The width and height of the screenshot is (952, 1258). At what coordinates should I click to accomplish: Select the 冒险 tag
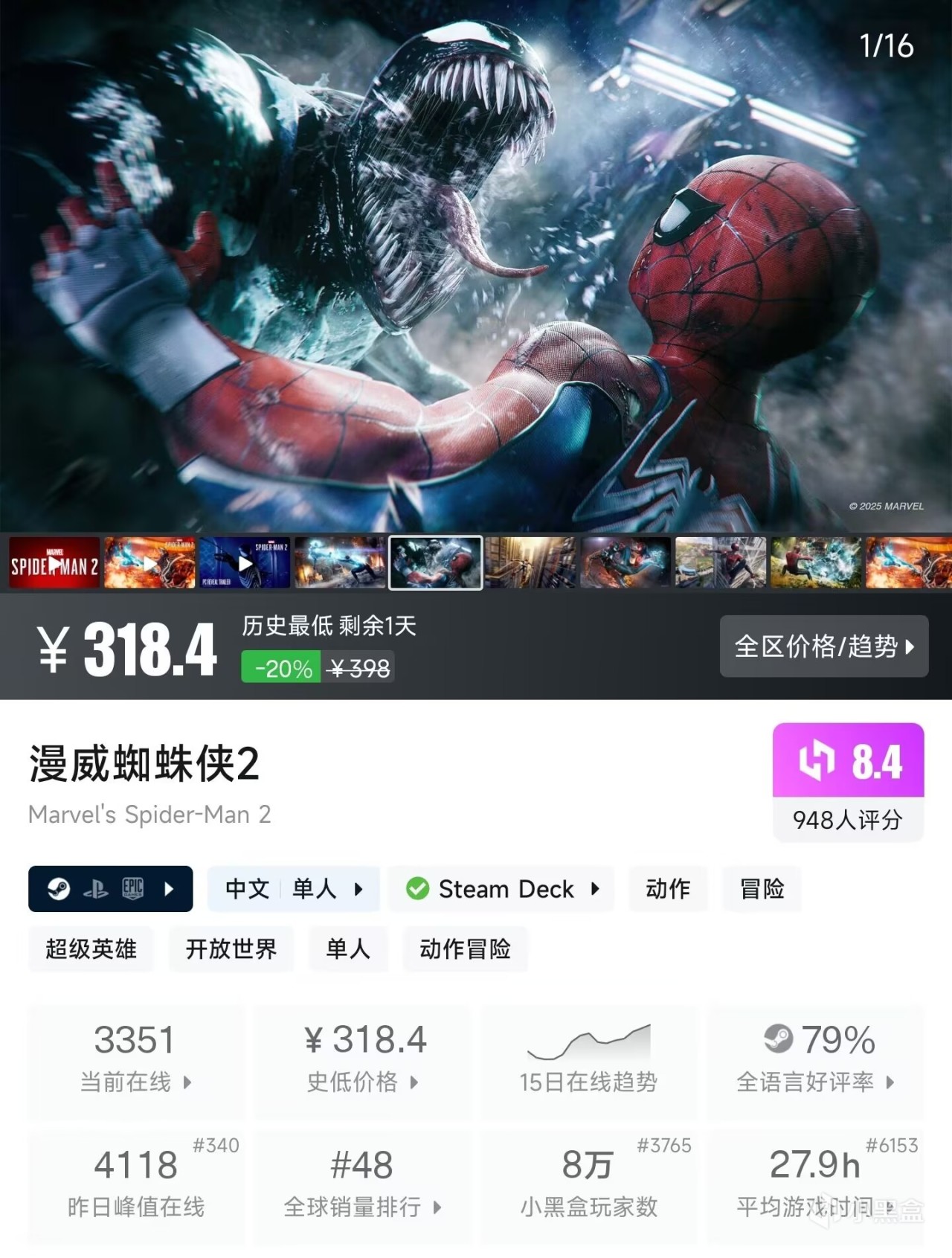pyautogui.click(x=762, y=888)
